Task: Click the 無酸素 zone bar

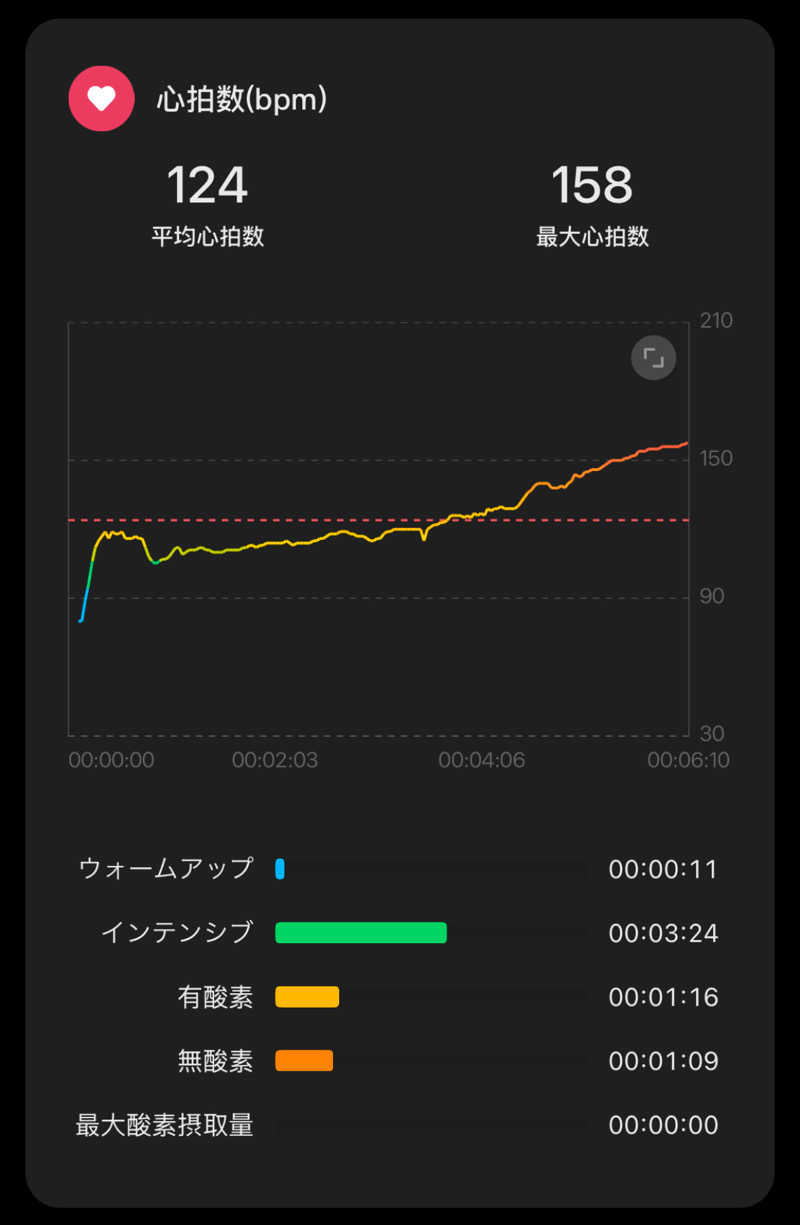Action: (306, 1061)
